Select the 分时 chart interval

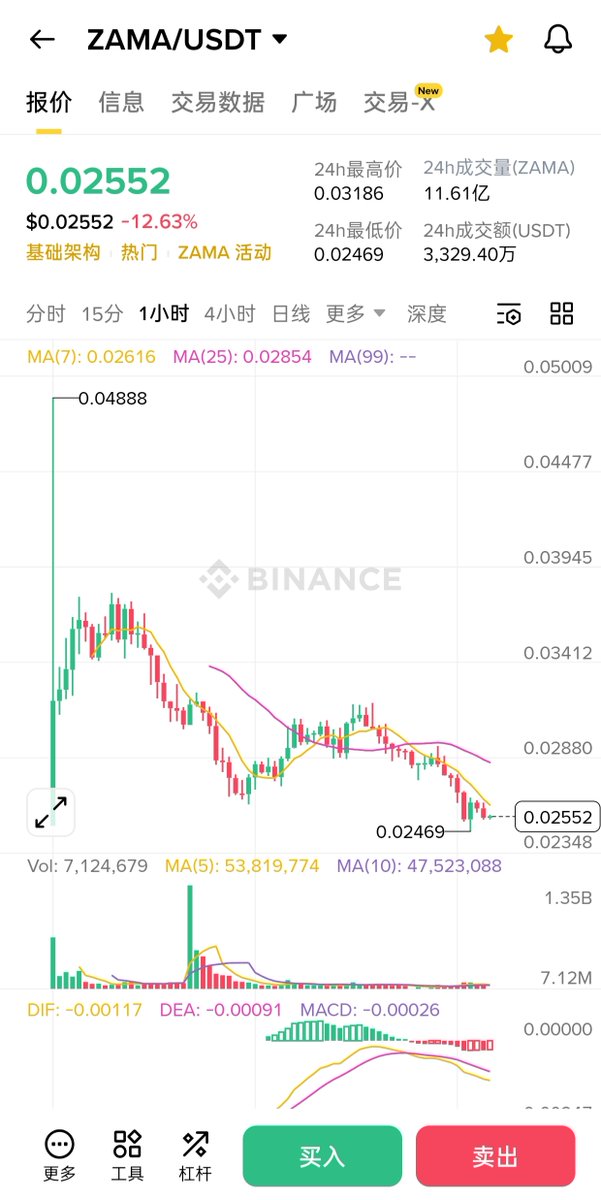(45, 314)
